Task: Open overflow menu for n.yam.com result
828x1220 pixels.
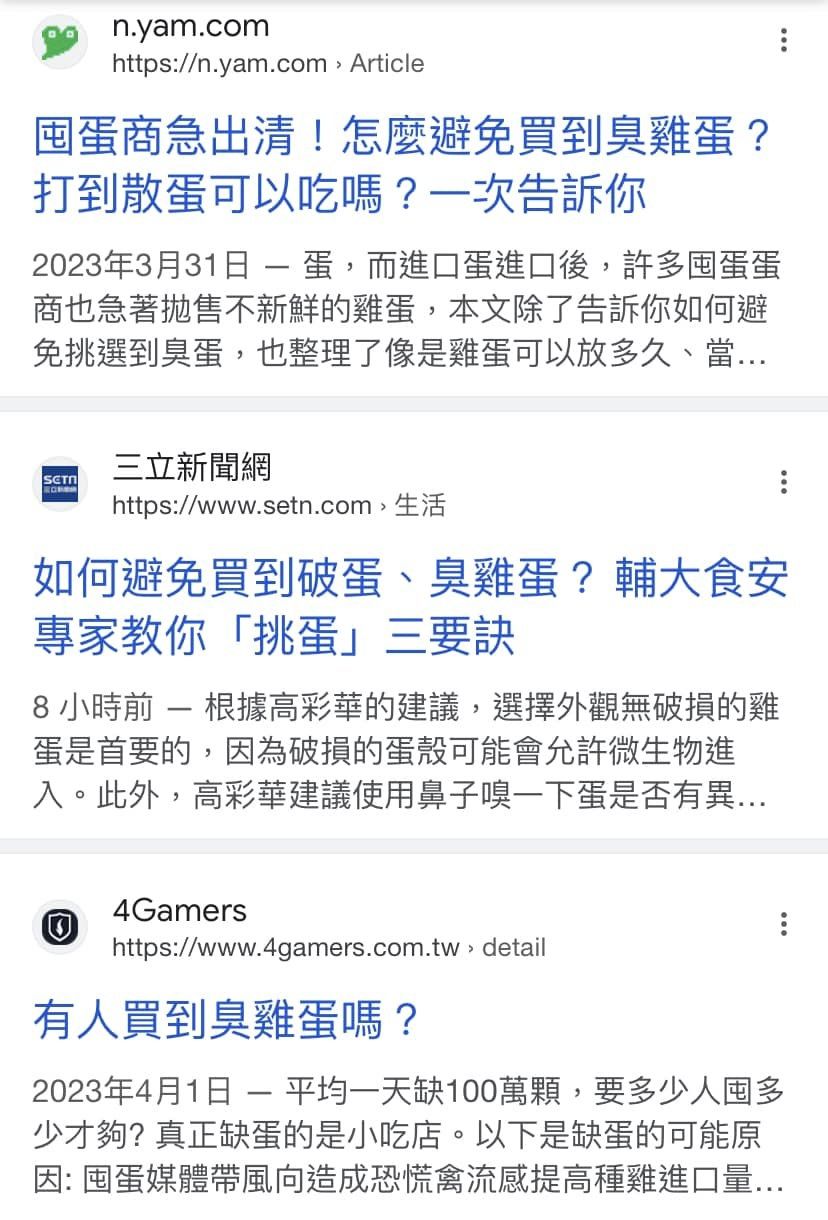Action: click(x=784, y=40)
